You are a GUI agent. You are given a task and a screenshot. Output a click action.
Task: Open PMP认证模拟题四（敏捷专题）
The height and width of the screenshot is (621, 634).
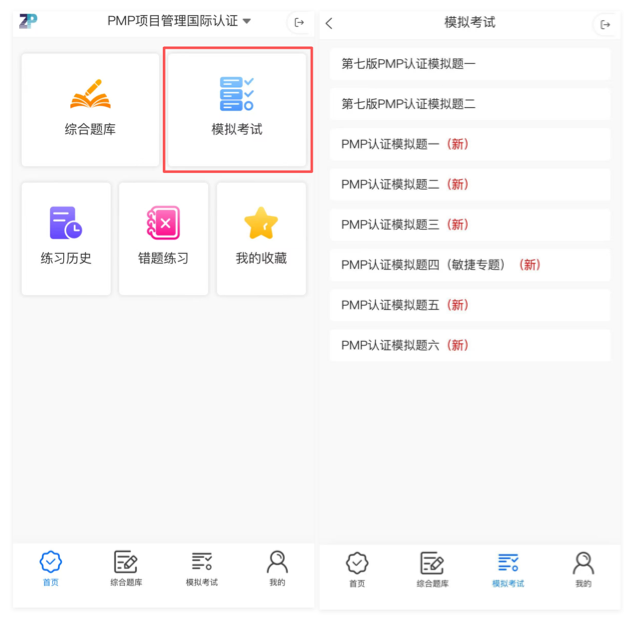coord(470,265)
